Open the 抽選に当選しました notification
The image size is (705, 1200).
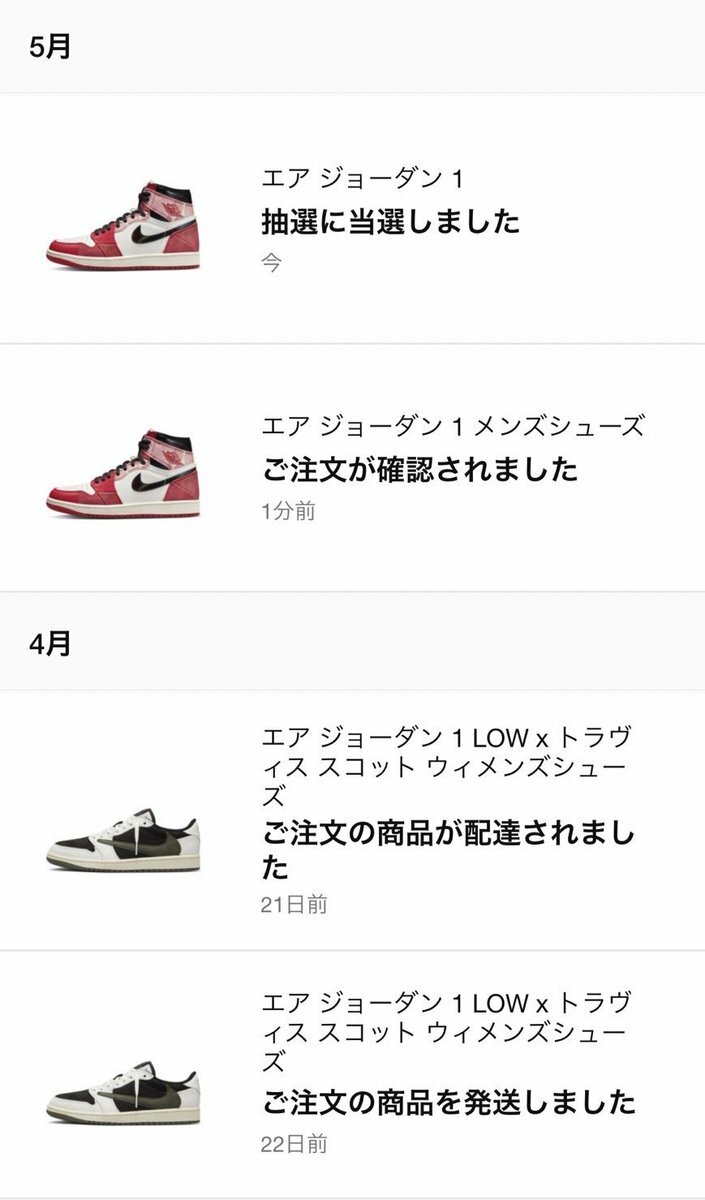coord(390,221)
